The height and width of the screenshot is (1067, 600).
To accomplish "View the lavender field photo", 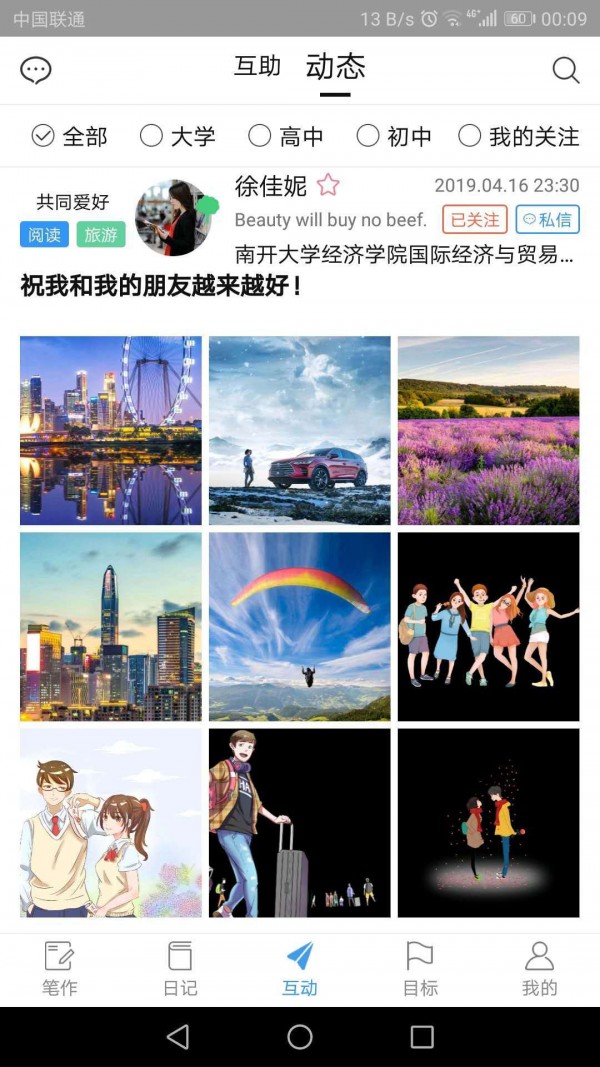I will click(x=488, y=430).
